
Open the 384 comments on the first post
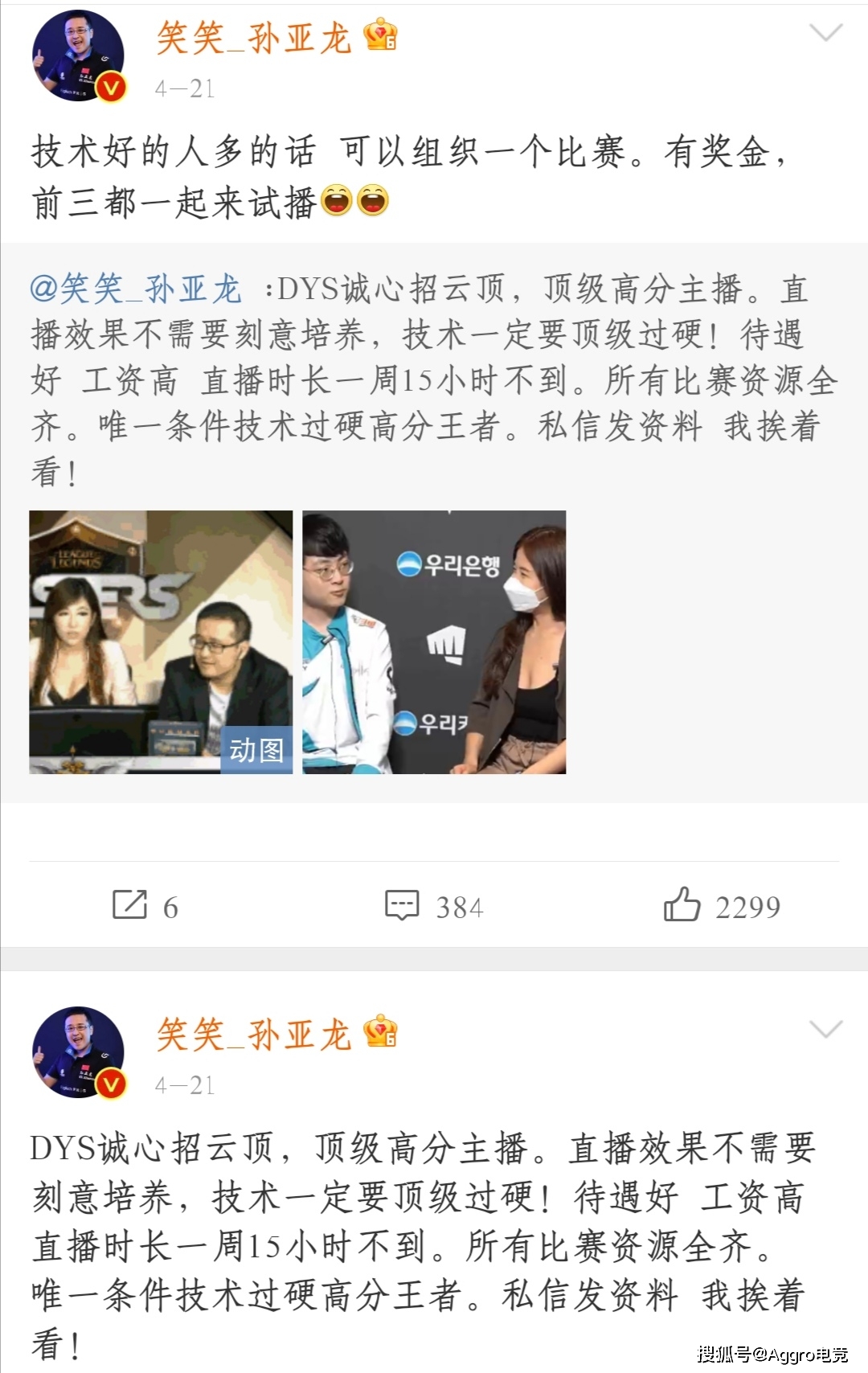click(x=434, y=906)
